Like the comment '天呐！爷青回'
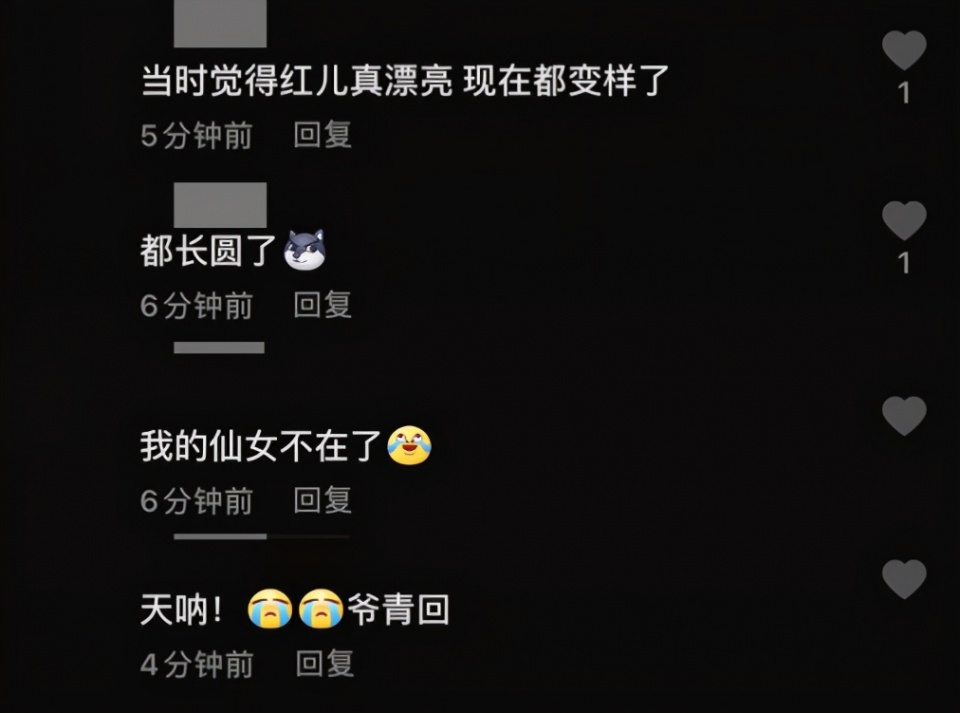This screenshot has height=713, width=960. tap(904, 579)
